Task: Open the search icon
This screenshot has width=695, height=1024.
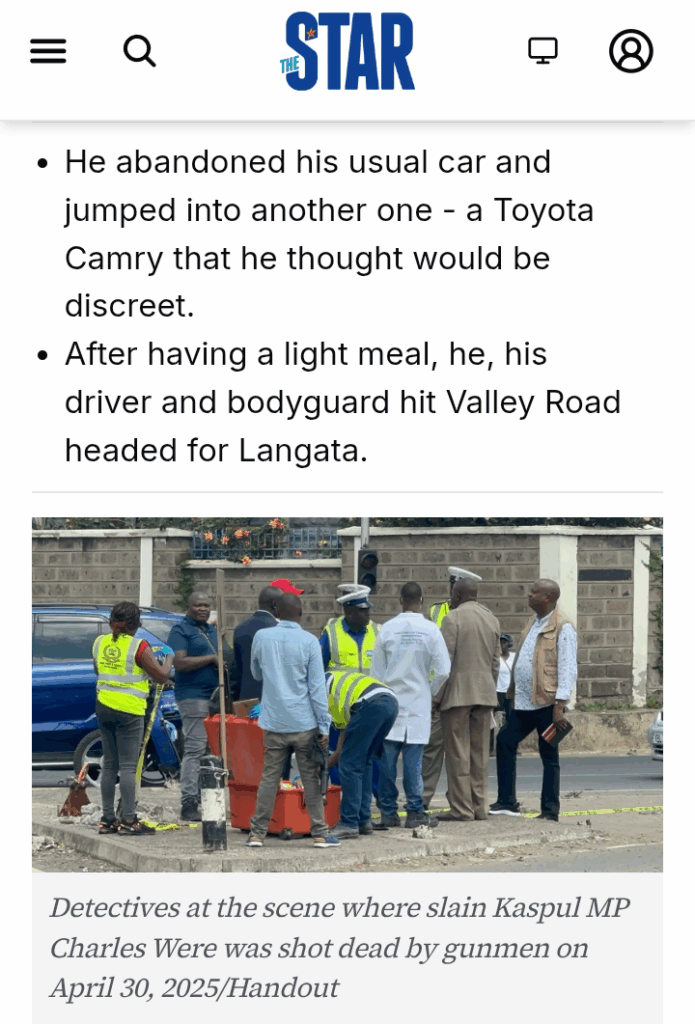Action: pos(139,50)
